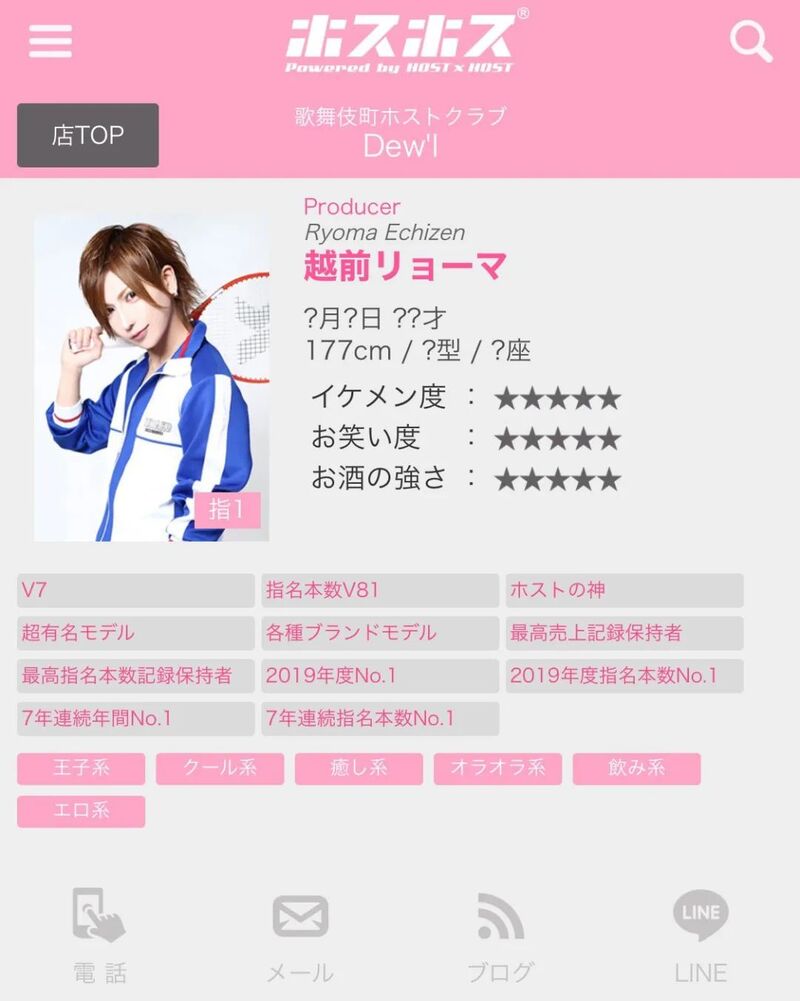
Task: Open the search magnifier
Action: pos(750,42)
